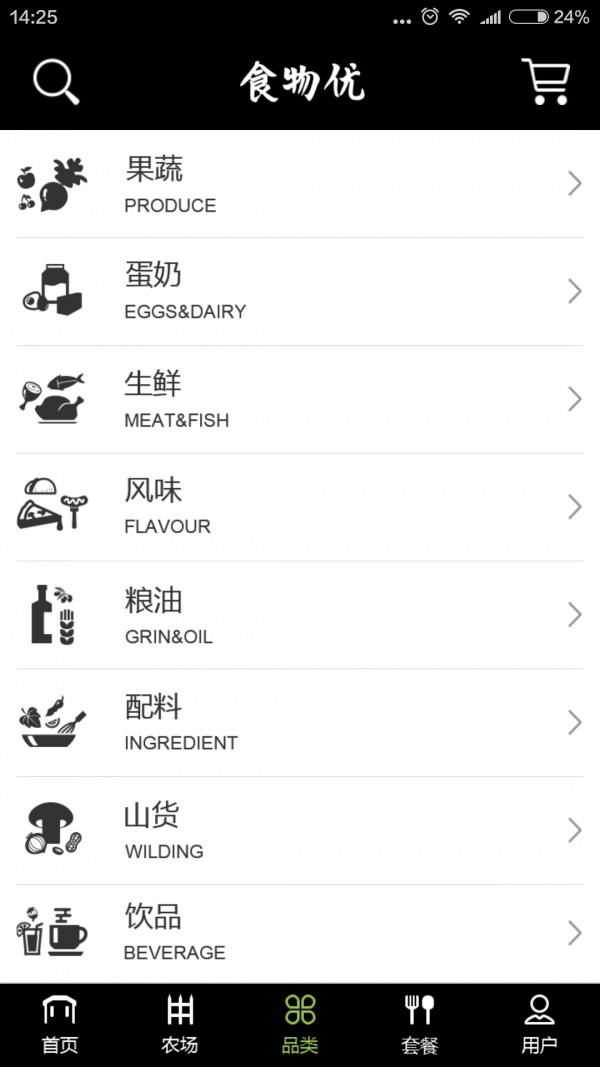Browse the 生鲜 MEAT&FISH category
600x1067 pixels.
click(300, 399)
